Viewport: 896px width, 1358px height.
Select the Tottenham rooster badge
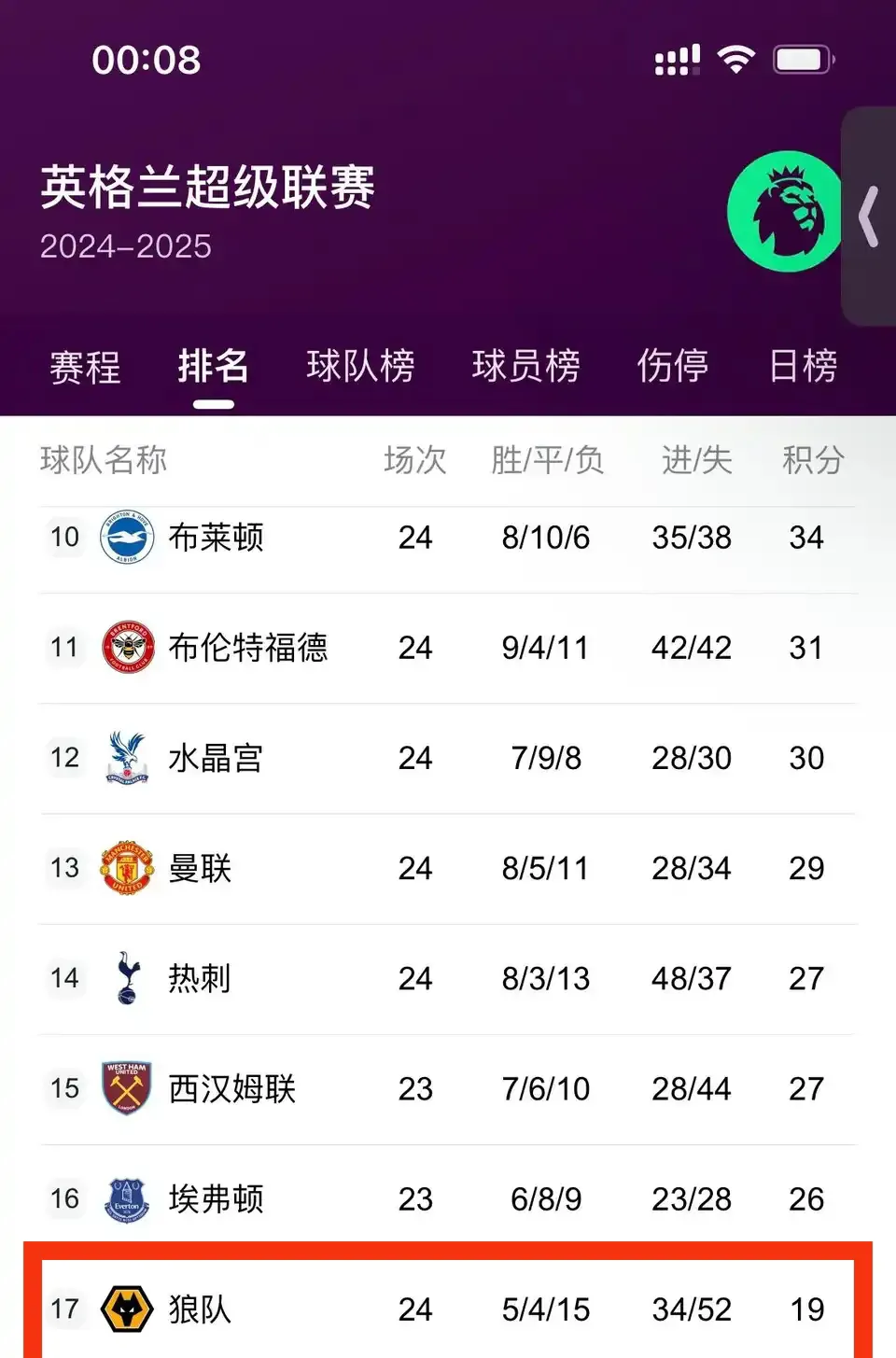[x=126, y=978]
